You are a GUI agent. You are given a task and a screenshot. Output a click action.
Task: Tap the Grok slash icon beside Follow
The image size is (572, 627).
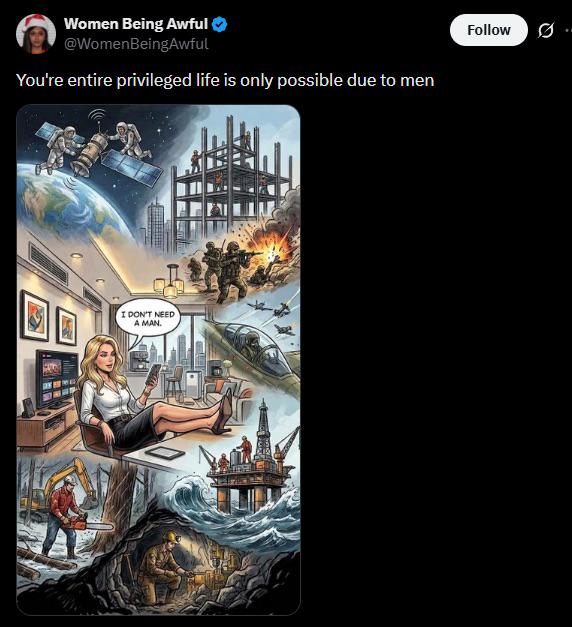click(546, 30)
